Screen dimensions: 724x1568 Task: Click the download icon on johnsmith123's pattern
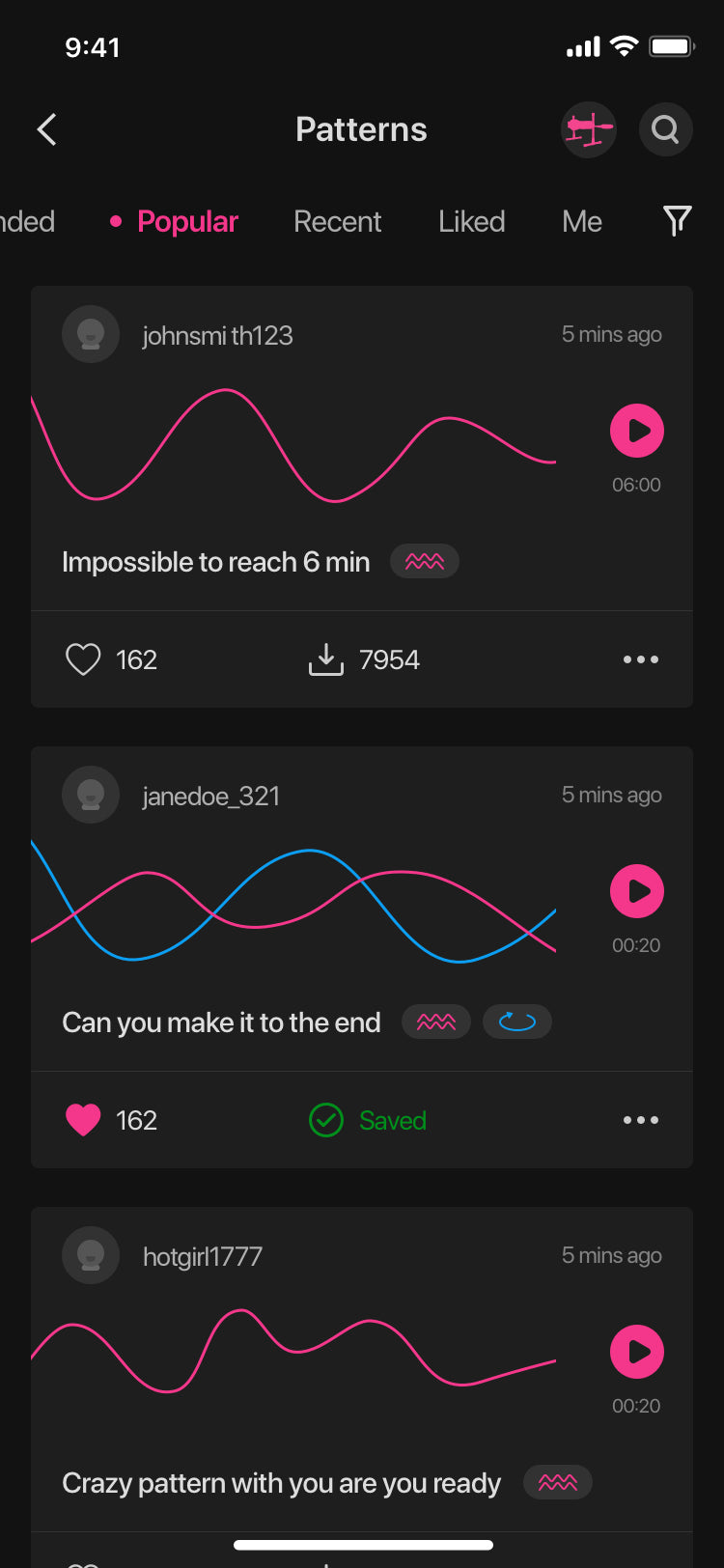(x=325, y=658)
